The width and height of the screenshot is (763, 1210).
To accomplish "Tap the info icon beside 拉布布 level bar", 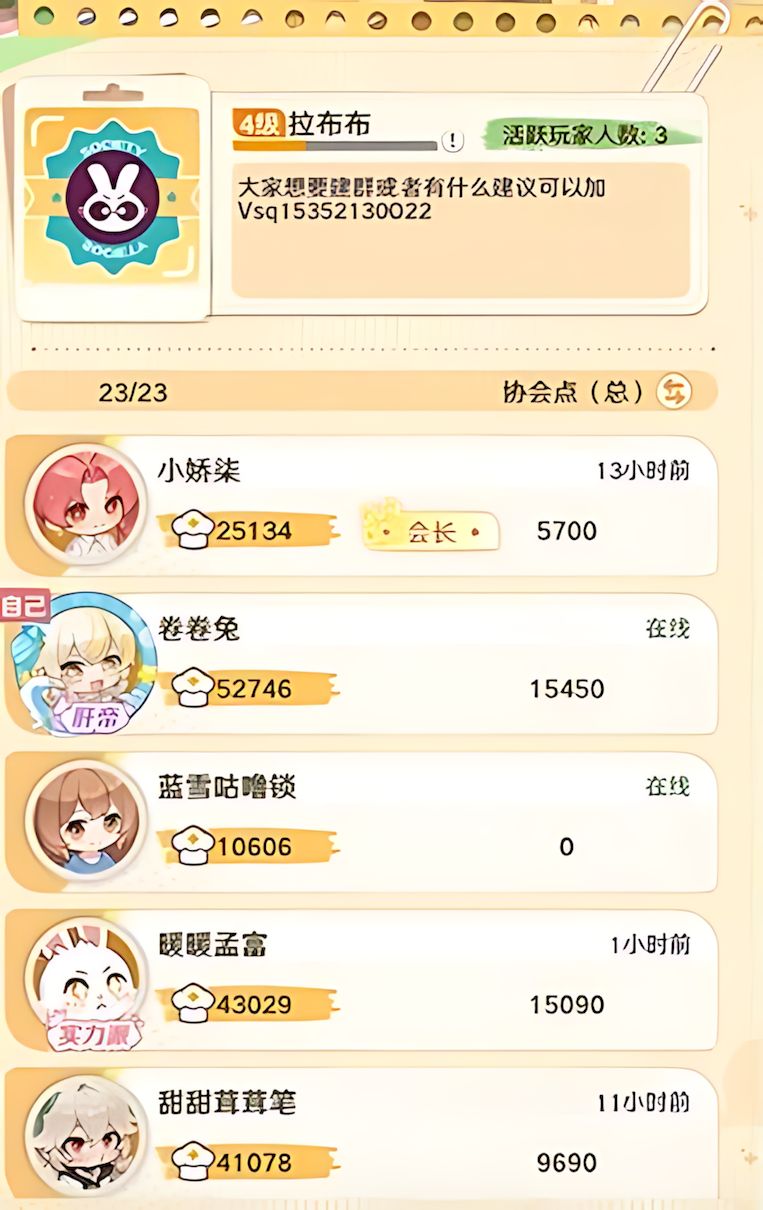I will 453,140.
